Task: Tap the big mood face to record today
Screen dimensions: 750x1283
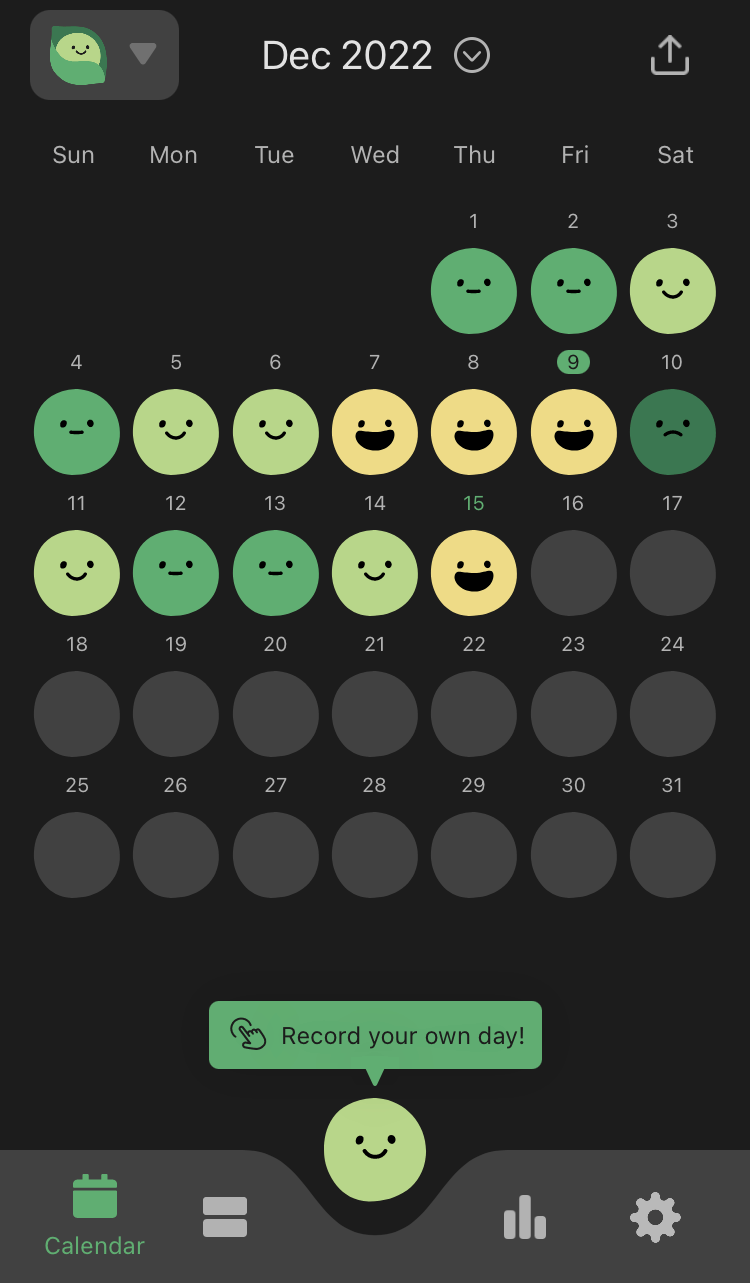Action: pyautogui.click(x=374, y=1148)
